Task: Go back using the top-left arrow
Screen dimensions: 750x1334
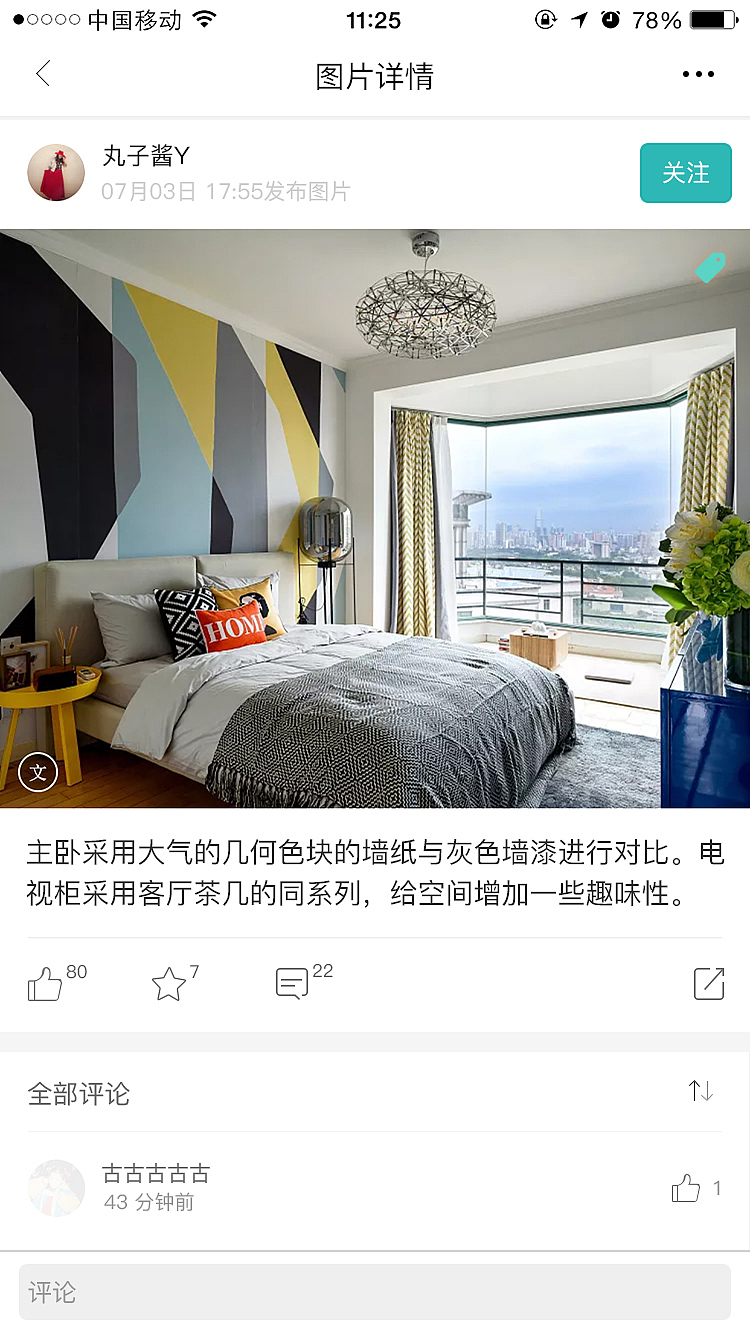Action: click(42, 74)
